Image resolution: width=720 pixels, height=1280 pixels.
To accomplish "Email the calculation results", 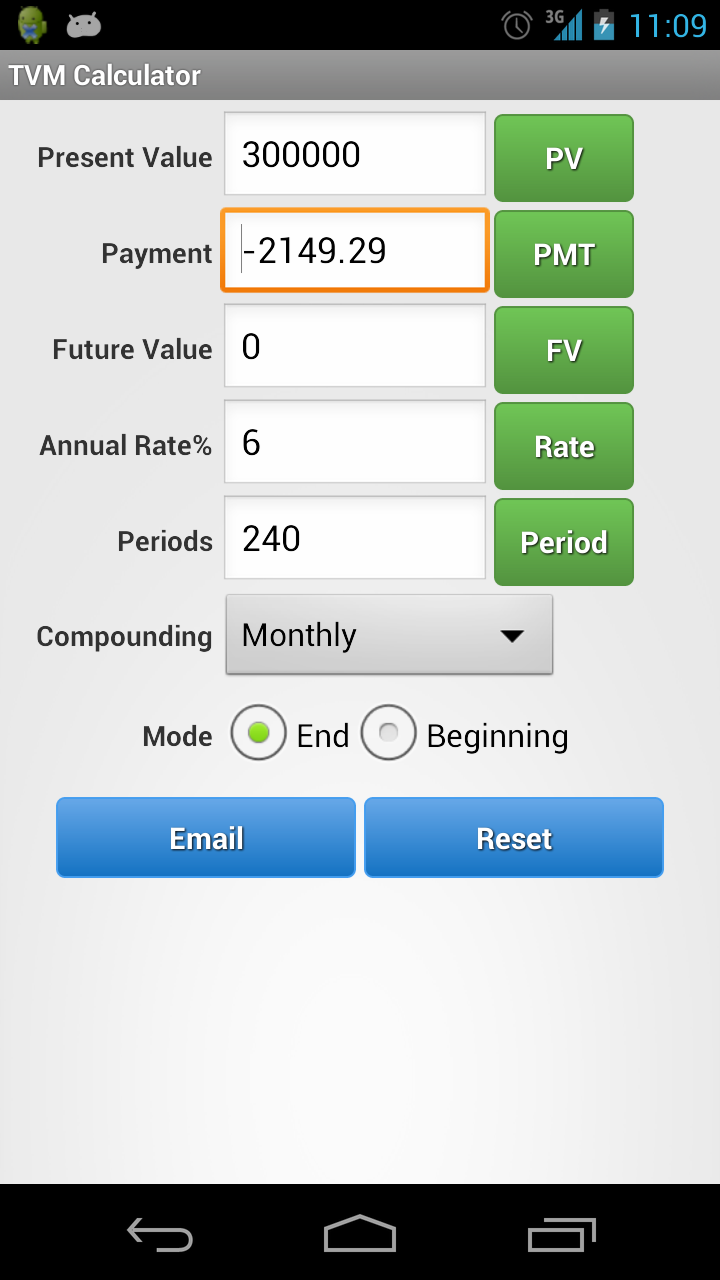I will click(206, 838).
